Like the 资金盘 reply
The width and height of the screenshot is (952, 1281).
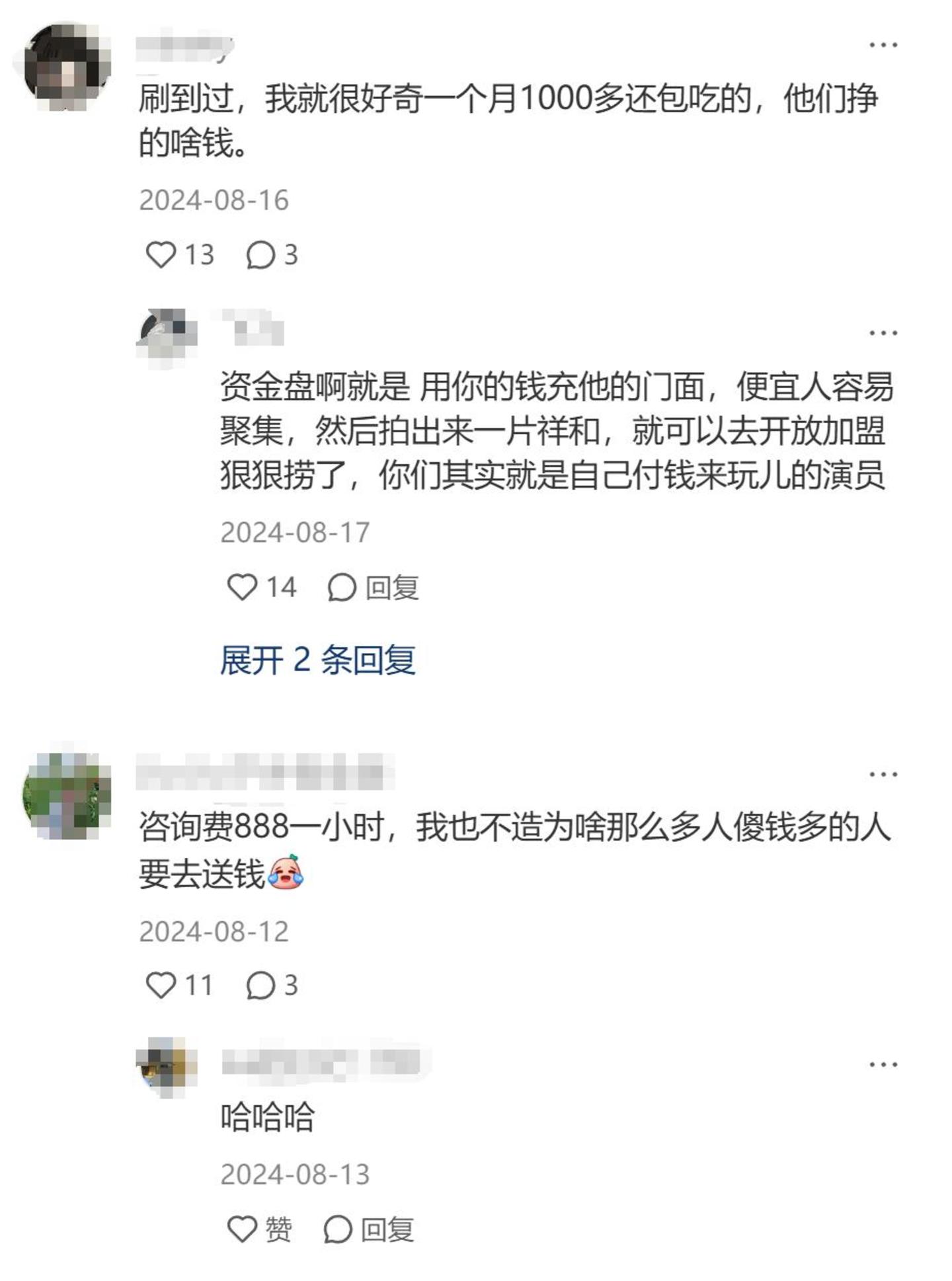click(x=242, y=587)
